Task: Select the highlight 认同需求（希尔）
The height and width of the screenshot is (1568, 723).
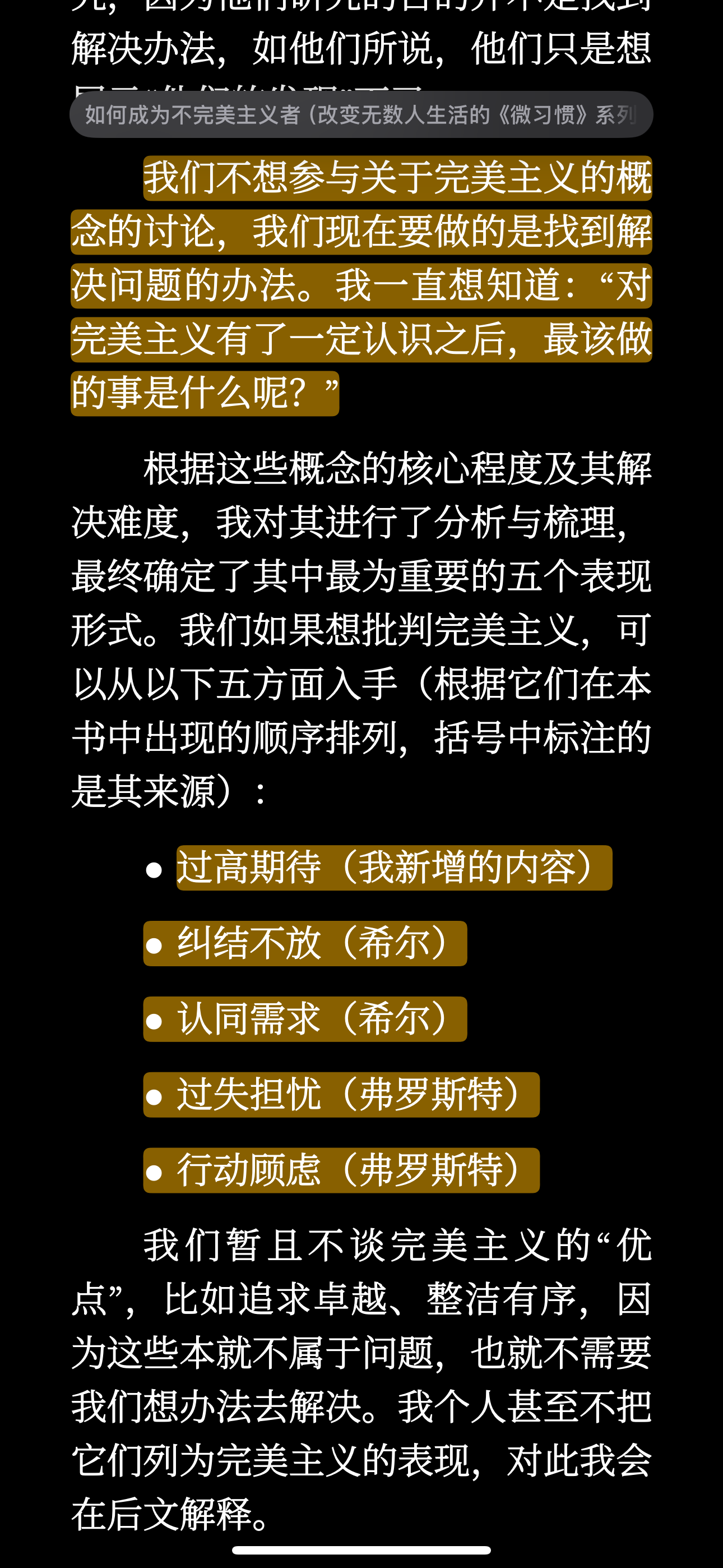Action: click(305, 1019)
